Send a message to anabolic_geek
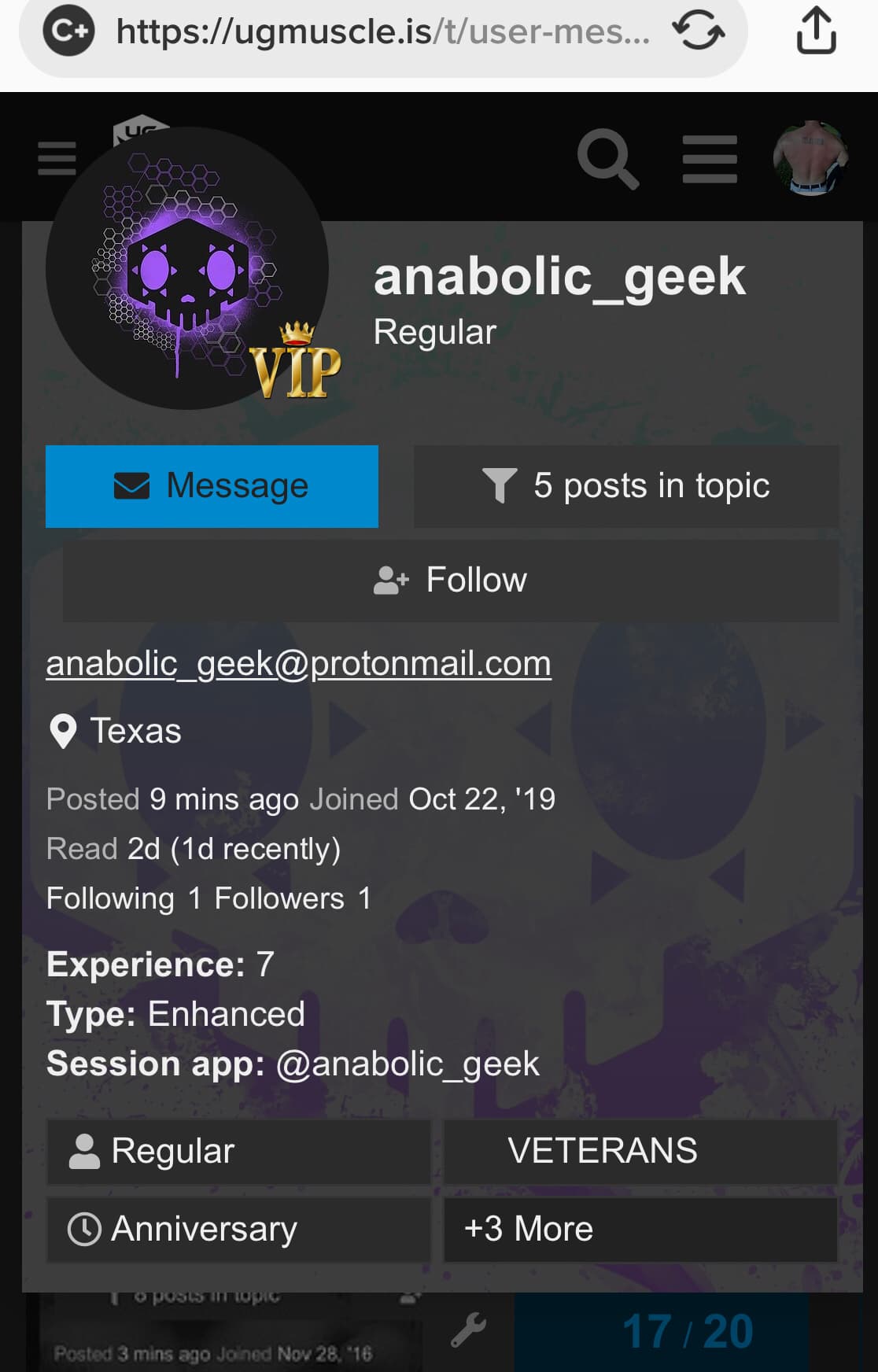Screen dimensions: 878x1372 click(x=212, y=486)
